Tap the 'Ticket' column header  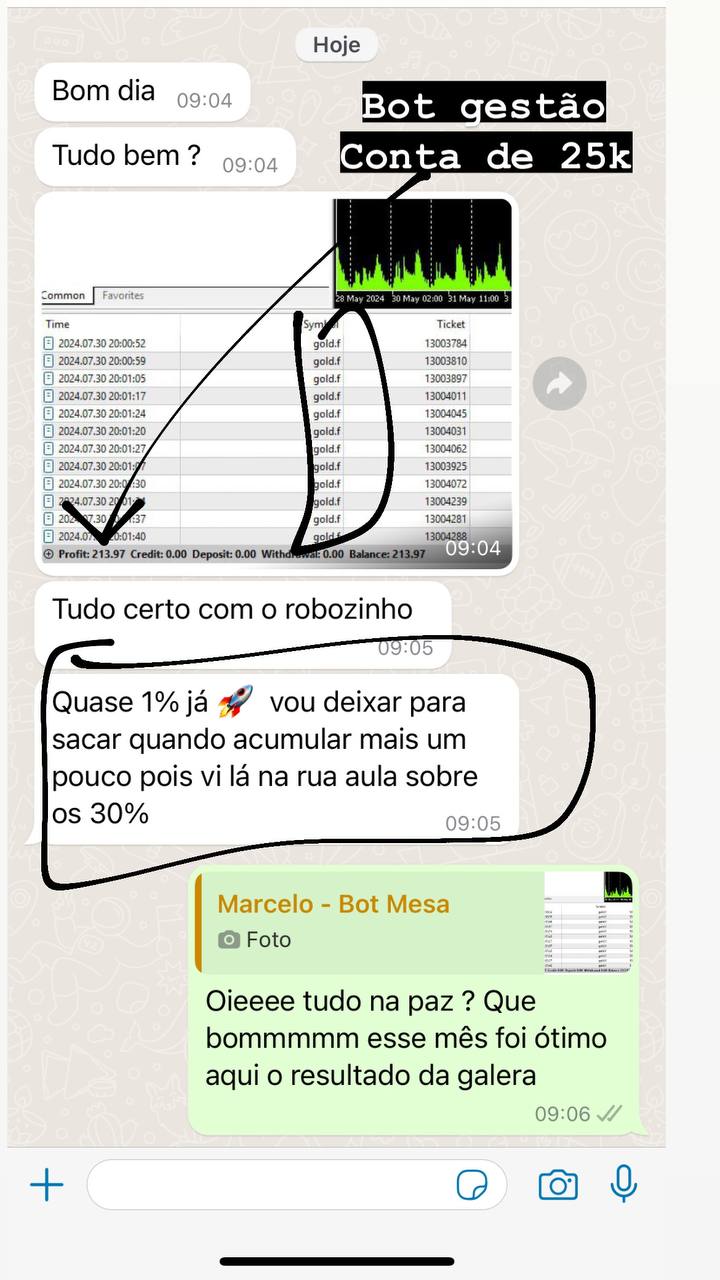449,323
